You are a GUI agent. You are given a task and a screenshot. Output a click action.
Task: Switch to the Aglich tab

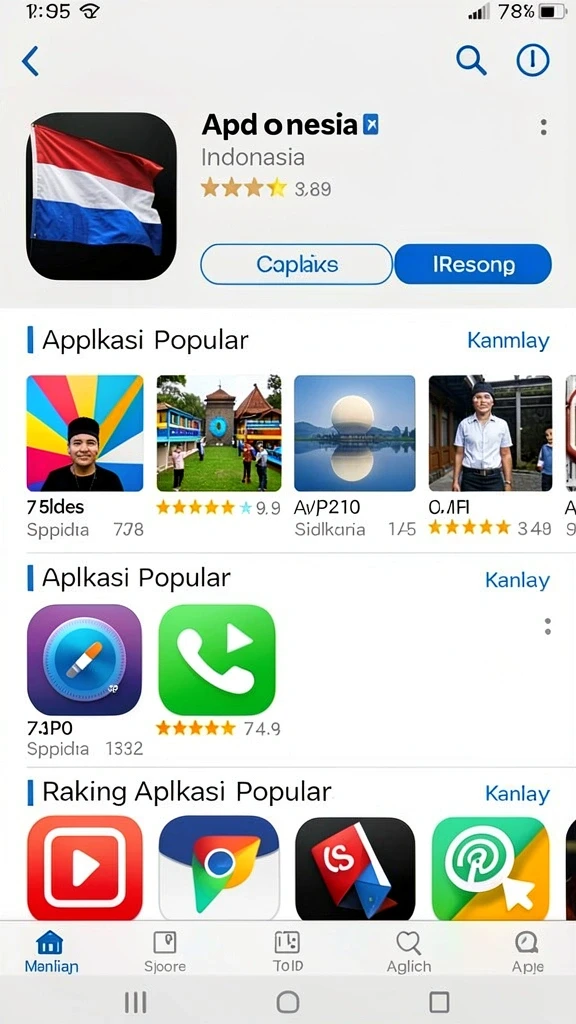point(409,952)
